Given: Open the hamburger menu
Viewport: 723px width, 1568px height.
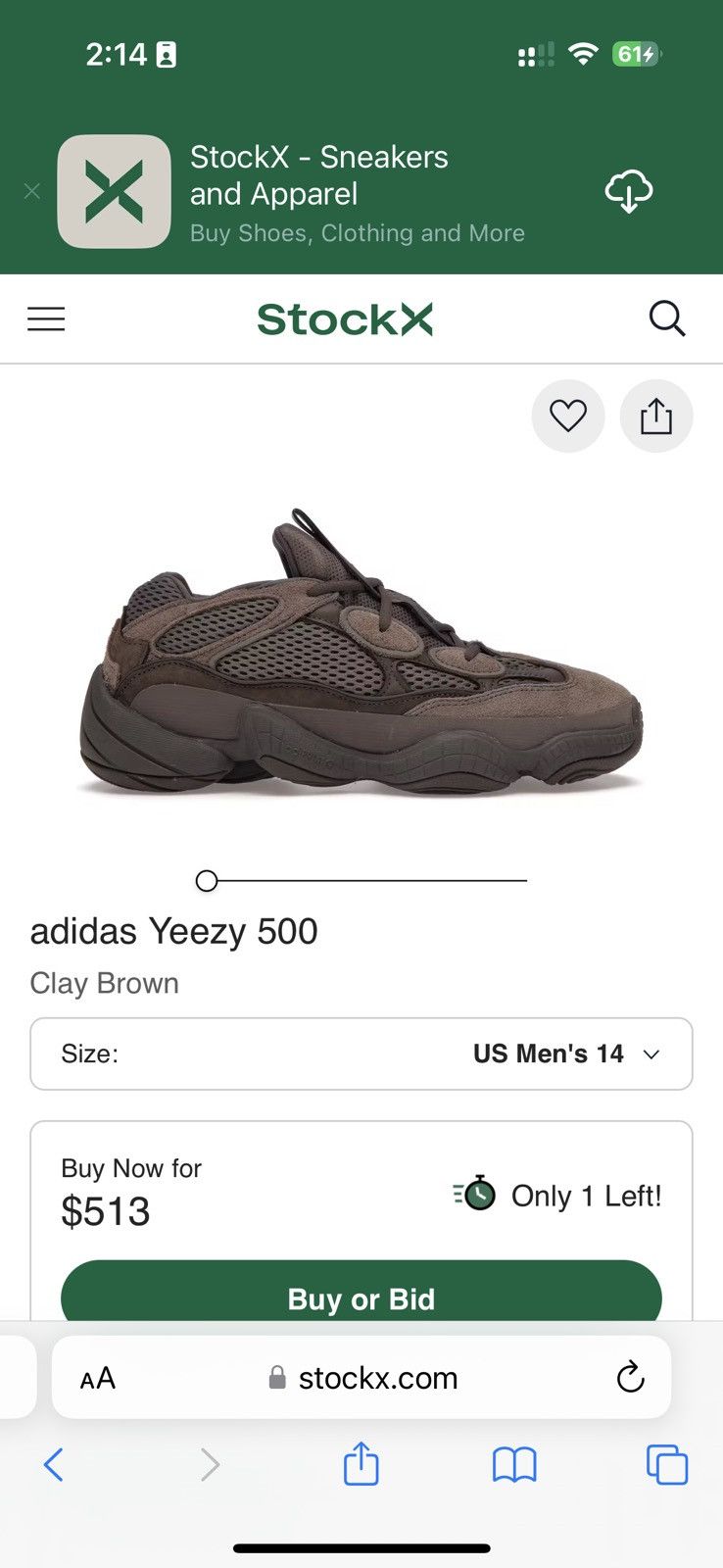Looking at the screenshot, I should pyautogui.click(x=46, y=318).
